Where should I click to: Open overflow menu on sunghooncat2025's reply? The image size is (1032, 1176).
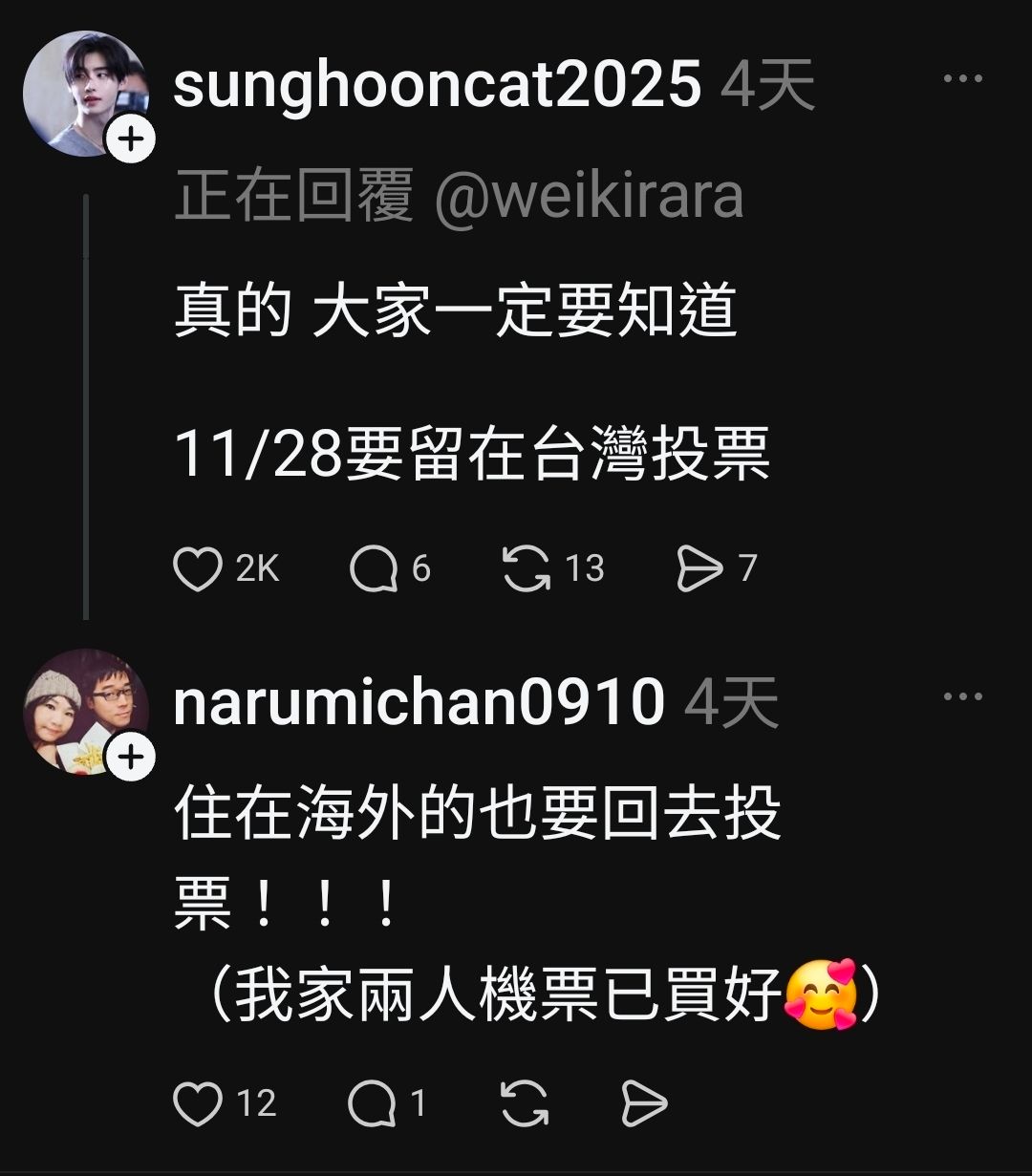tap(962, 80)
